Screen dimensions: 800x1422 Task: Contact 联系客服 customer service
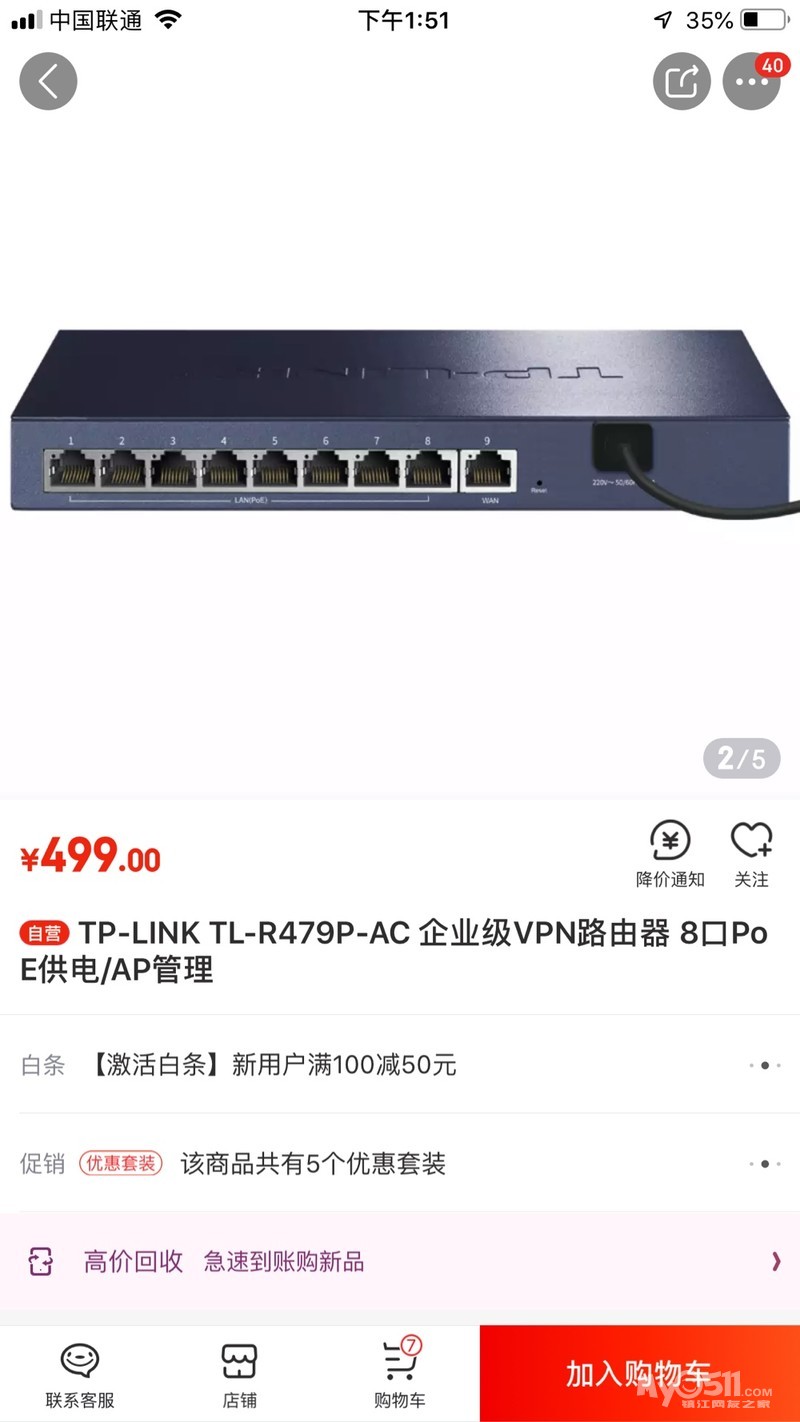(x=80, y=1375)
